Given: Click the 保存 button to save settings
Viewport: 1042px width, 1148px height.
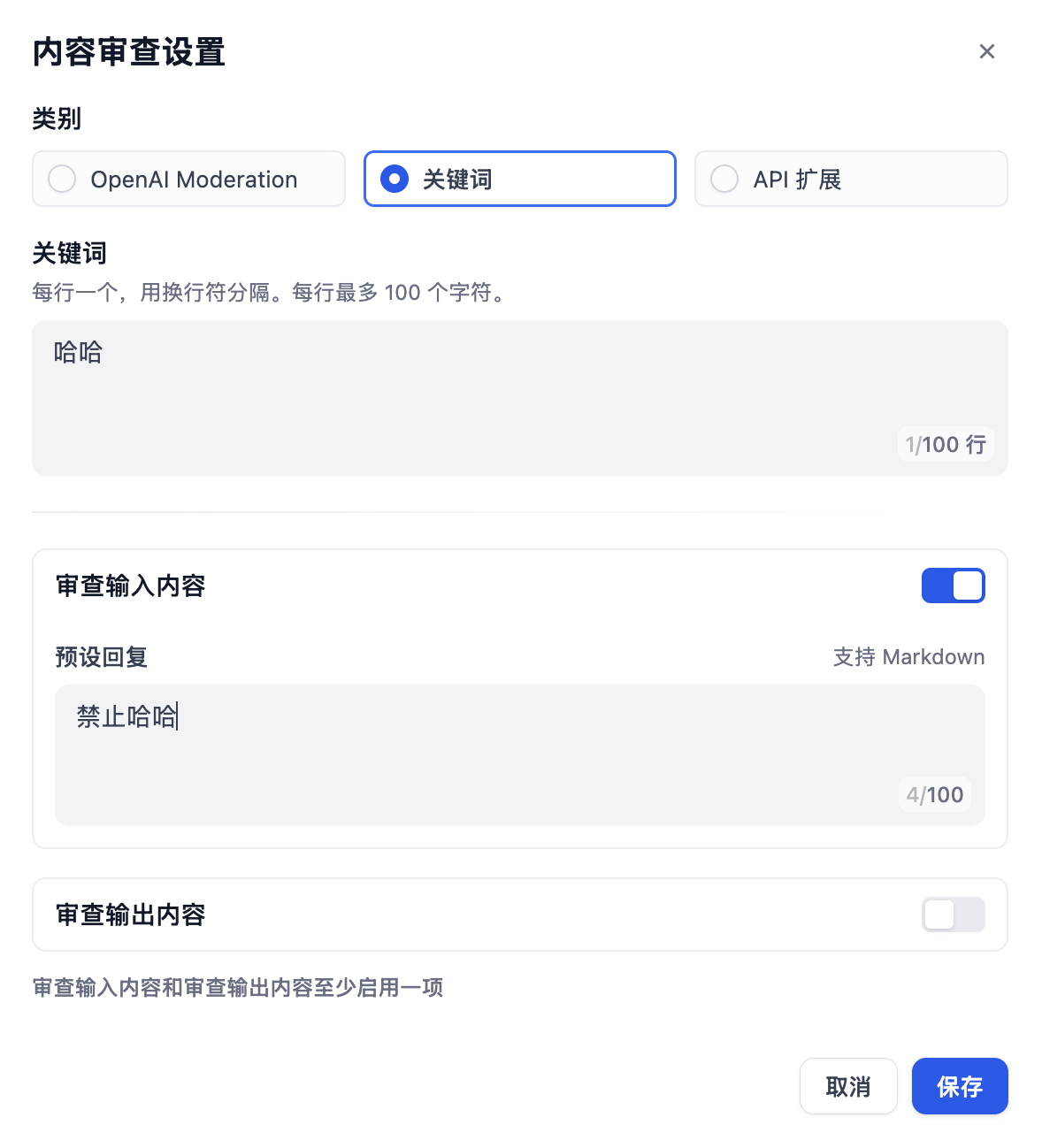Looking at the screenshot, I should pos(960,1086).
